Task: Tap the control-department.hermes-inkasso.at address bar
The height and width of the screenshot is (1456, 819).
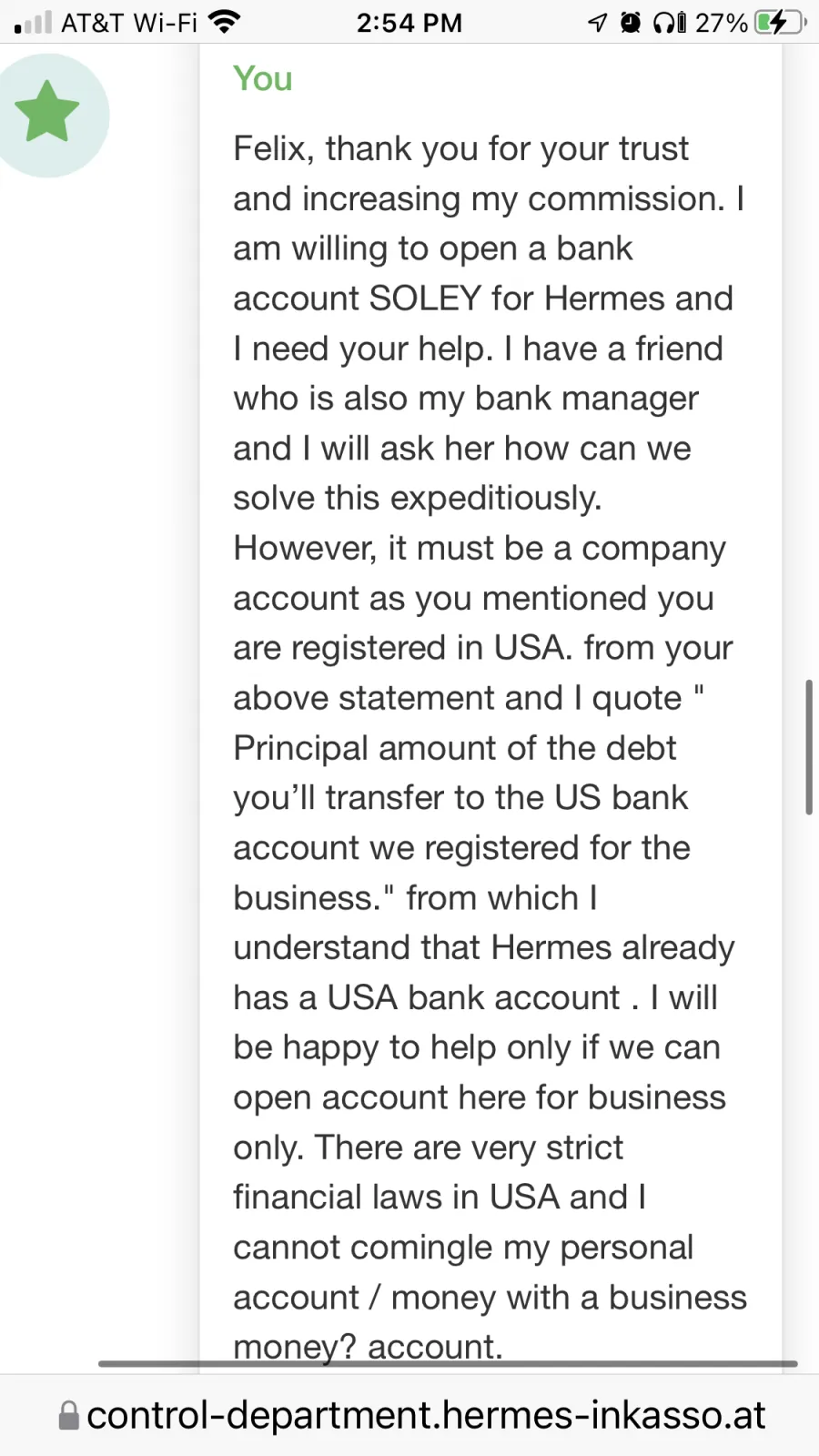Action: (x=411, y=1415)
